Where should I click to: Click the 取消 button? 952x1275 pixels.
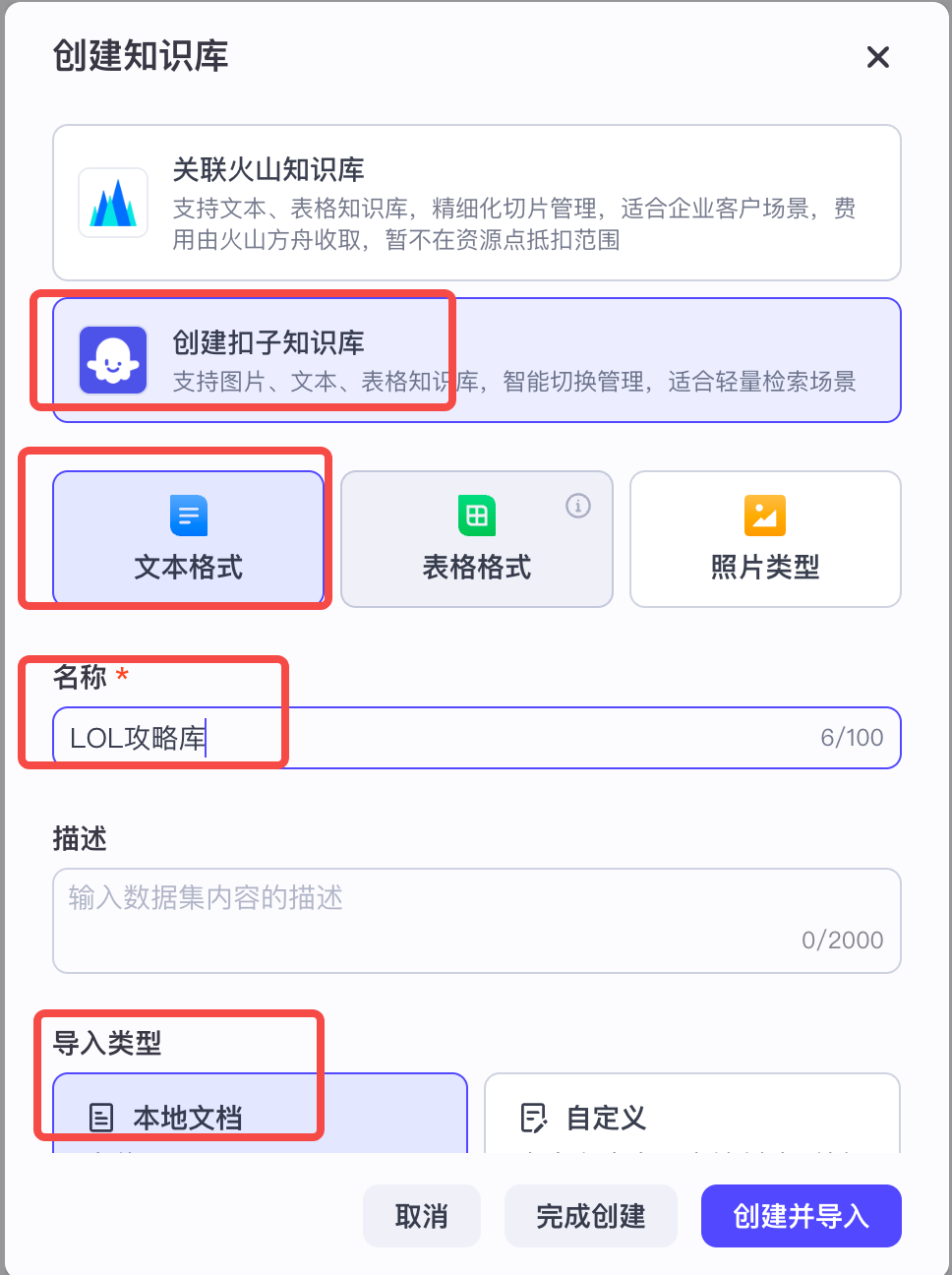pos(421,1216)
